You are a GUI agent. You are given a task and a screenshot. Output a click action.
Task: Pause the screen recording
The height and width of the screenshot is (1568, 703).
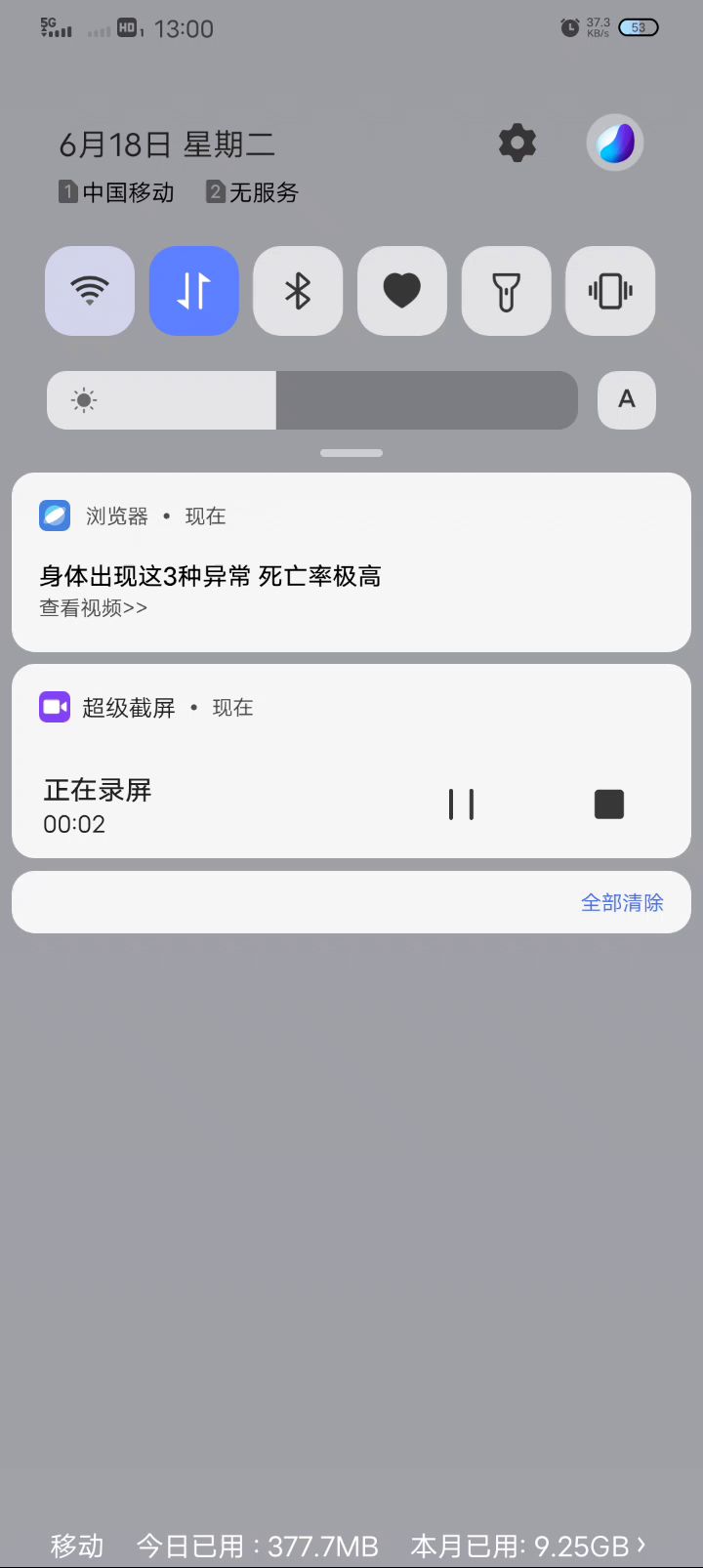click(x=461, y=805)
